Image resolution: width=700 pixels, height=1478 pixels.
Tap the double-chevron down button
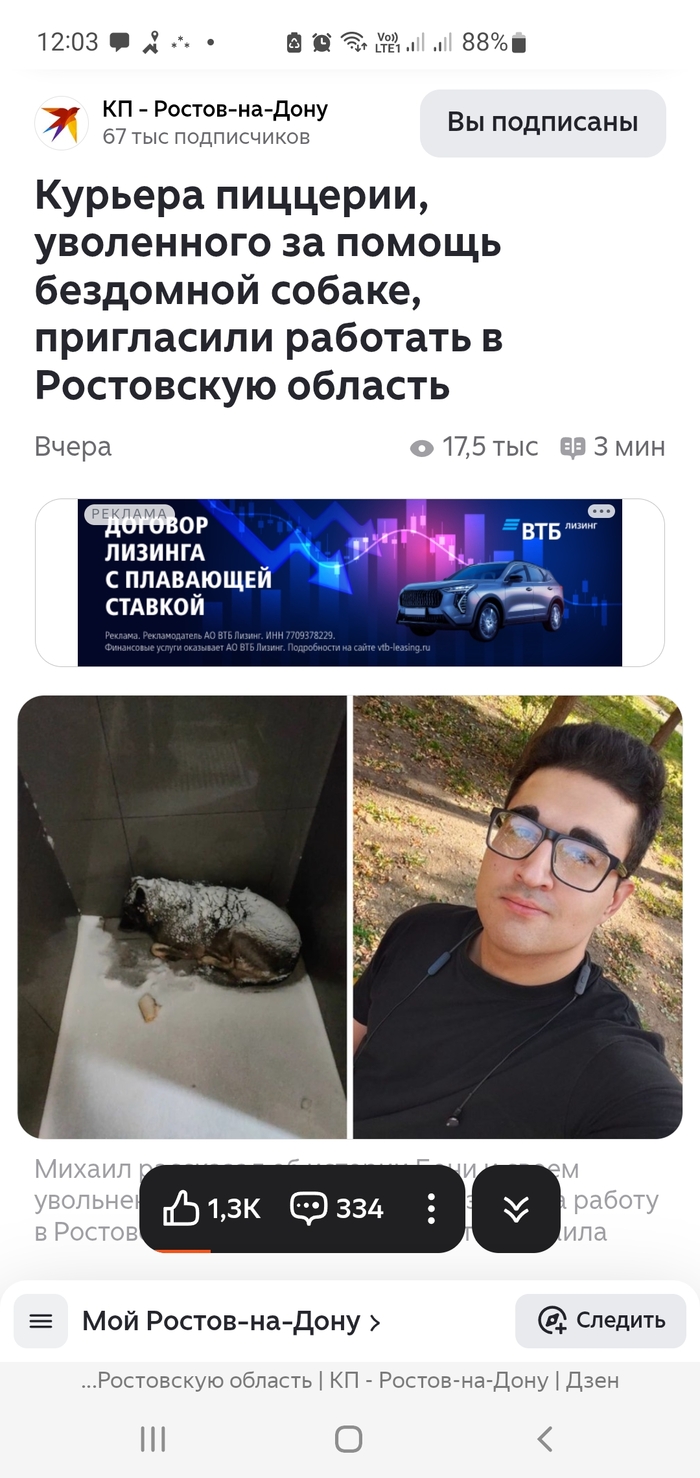tap(515, 1208)
